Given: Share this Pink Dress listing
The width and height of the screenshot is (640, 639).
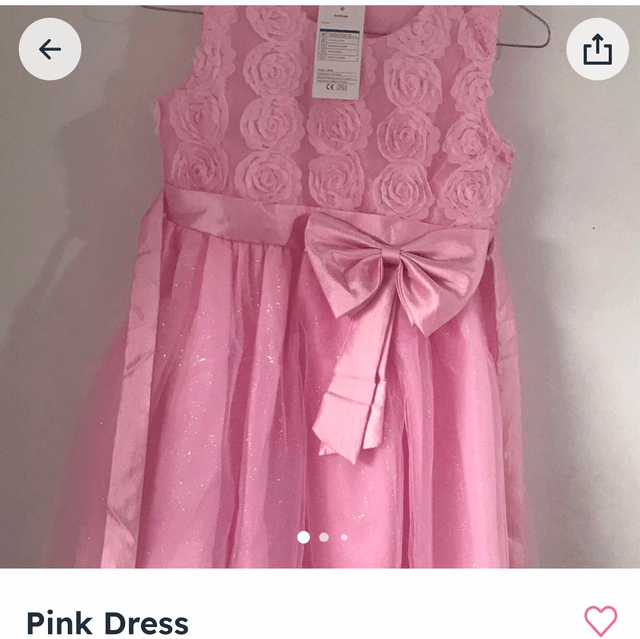Looking at the screenshot, I should pos(597,49).
